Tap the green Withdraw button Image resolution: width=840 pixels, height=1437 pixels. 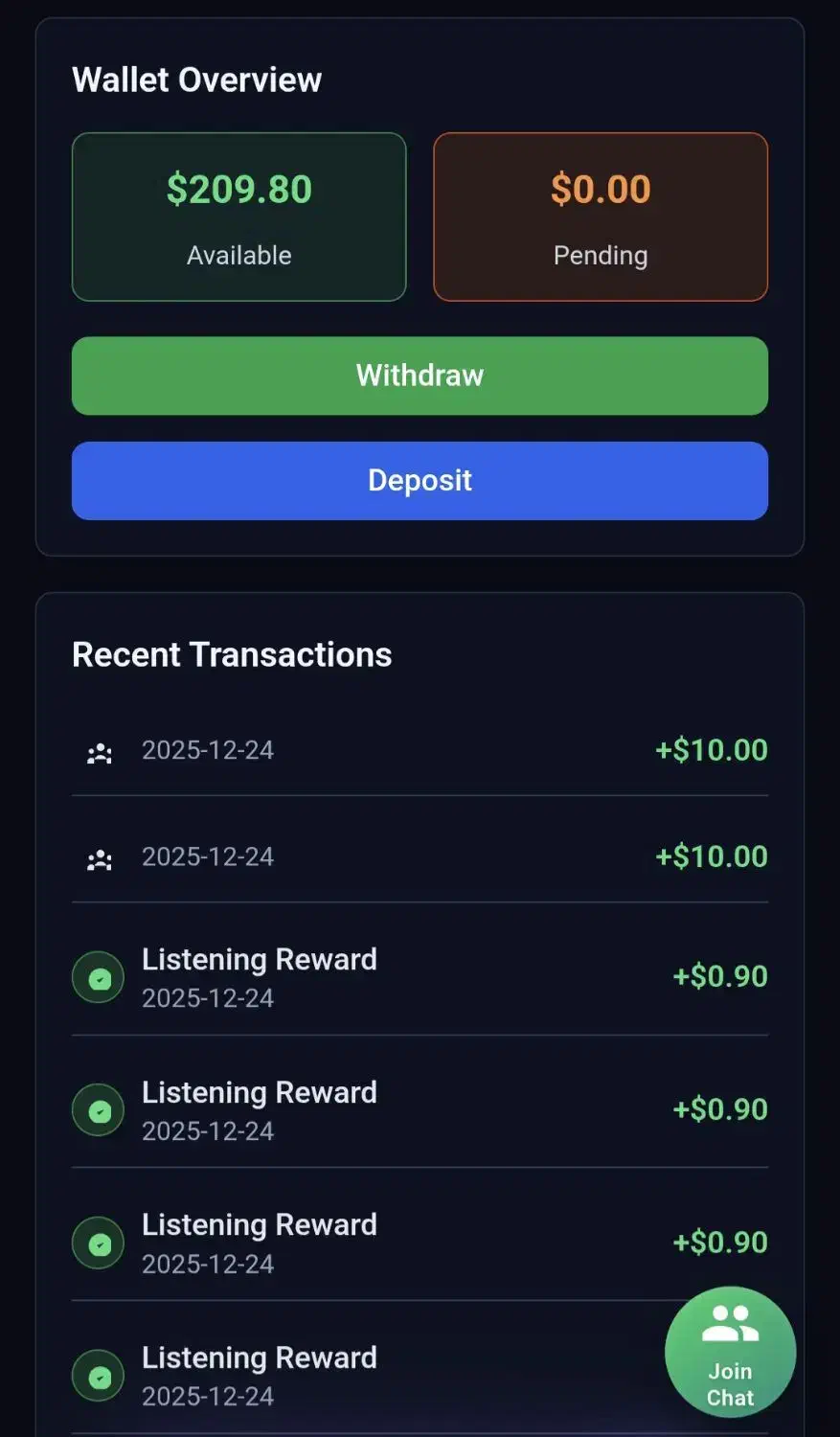pos(420,376)
